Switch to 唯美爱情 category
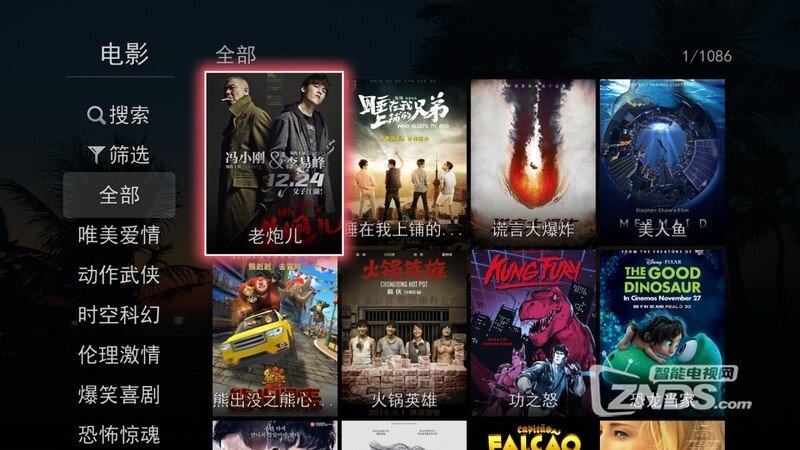800x450 pixels. coord(119,235)
